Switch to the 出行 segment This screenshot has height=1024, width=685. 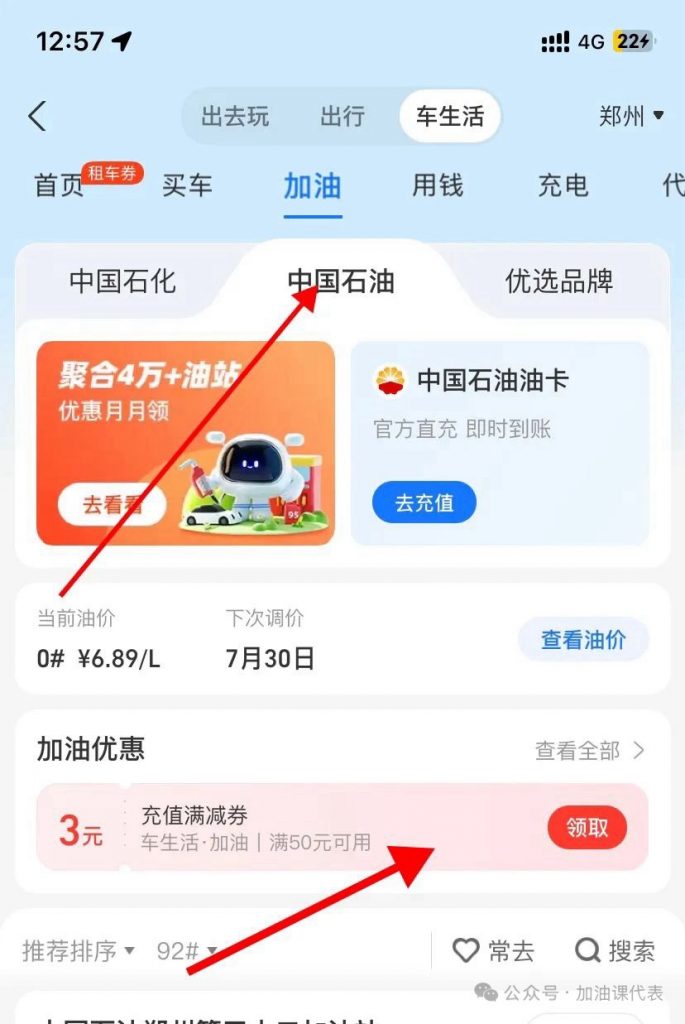point(342,117)
